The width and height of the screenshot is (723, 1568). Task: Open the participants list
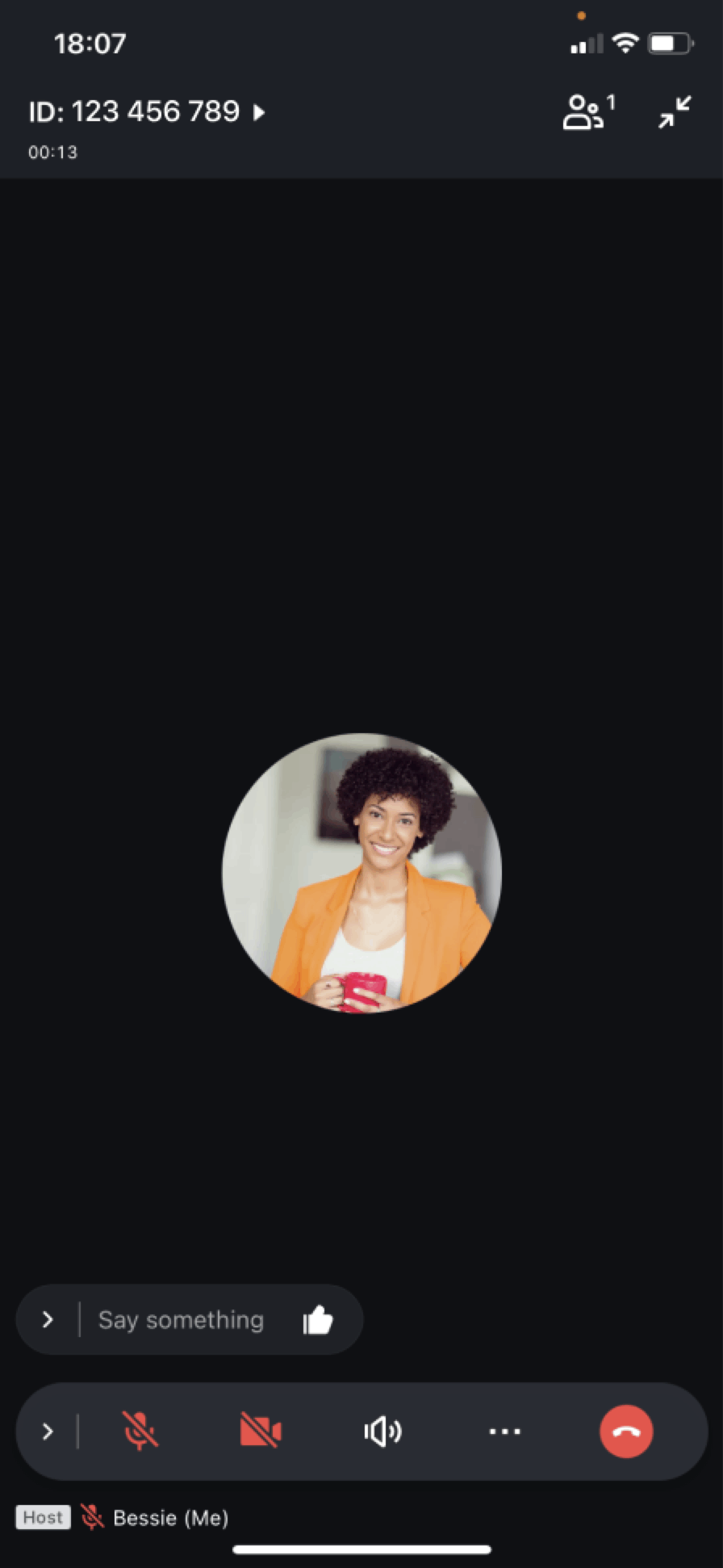coord(587,112)
